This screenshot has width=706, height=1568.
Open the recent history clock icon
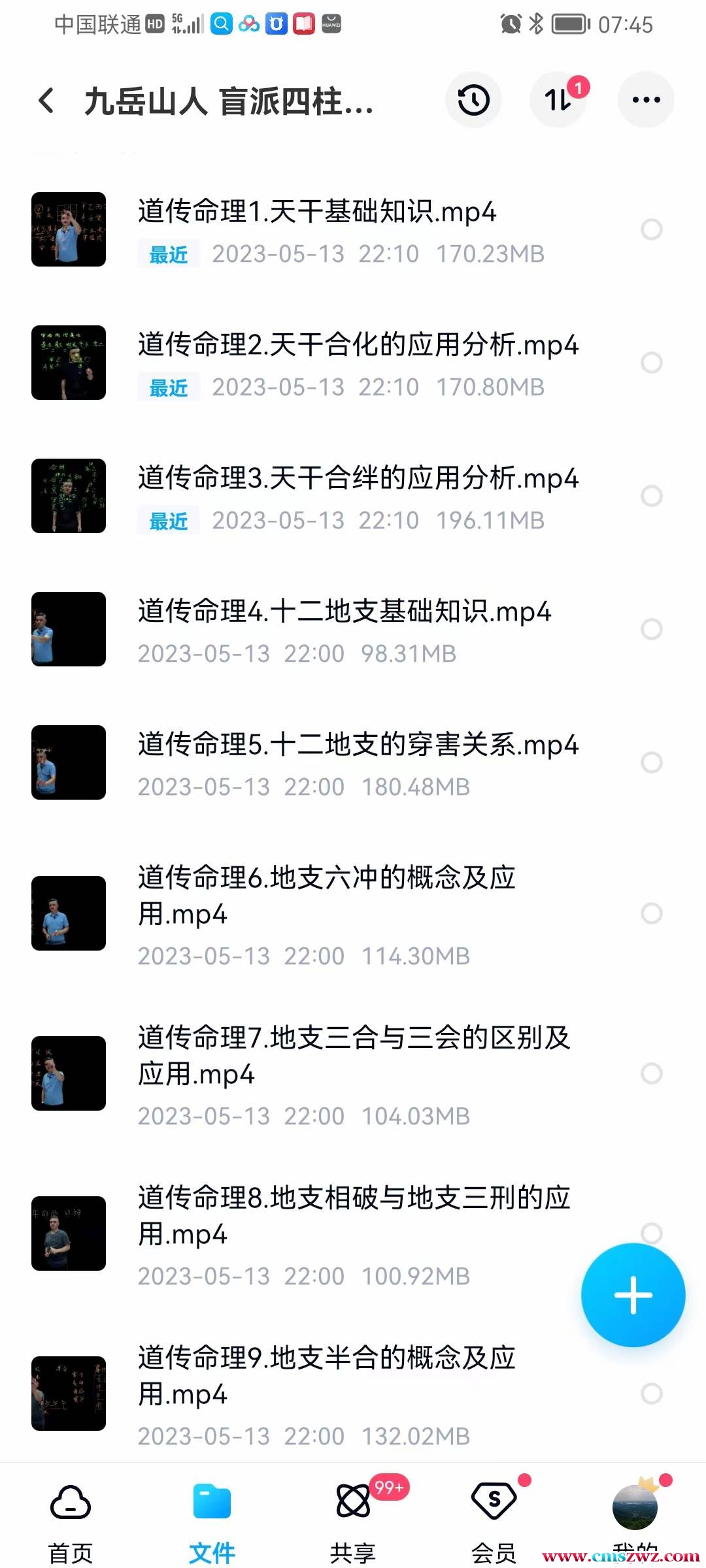coord(473,100)
